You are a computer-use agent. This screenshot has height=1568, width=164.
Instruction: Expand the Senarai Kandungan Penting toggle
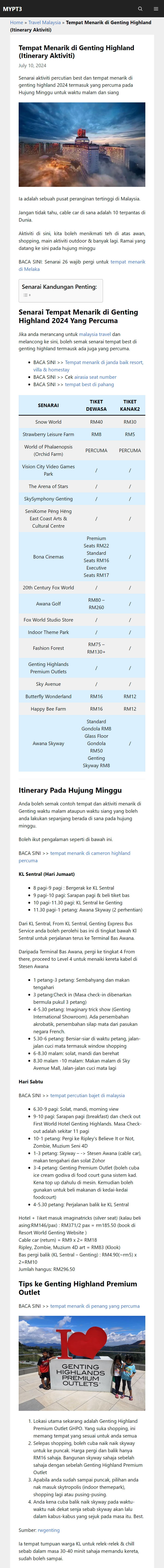pos(27,295)
